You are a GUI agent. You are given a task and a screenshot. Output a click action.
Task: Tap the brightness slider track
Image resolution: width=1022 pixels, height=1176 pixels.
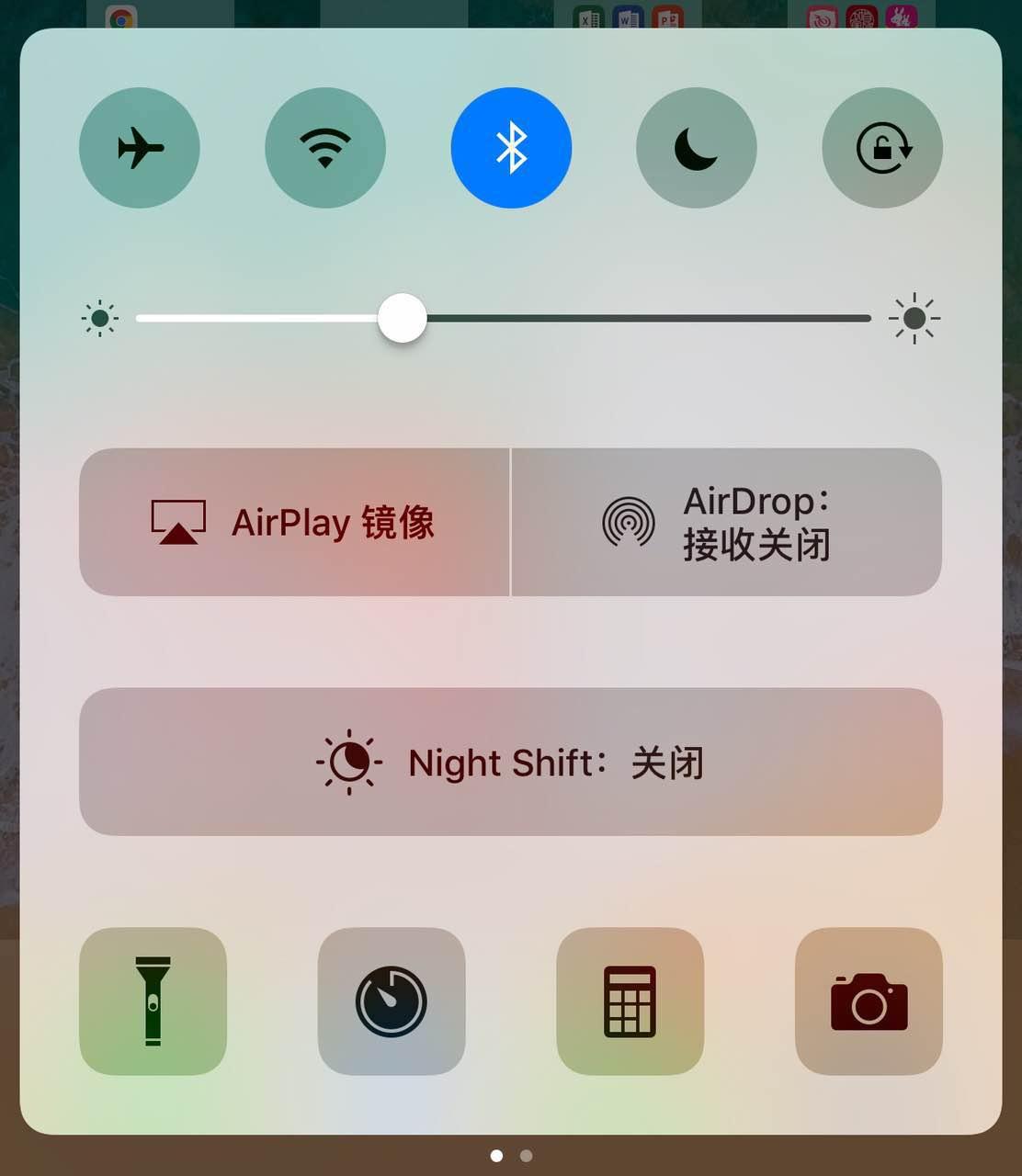tap(643, 319)
